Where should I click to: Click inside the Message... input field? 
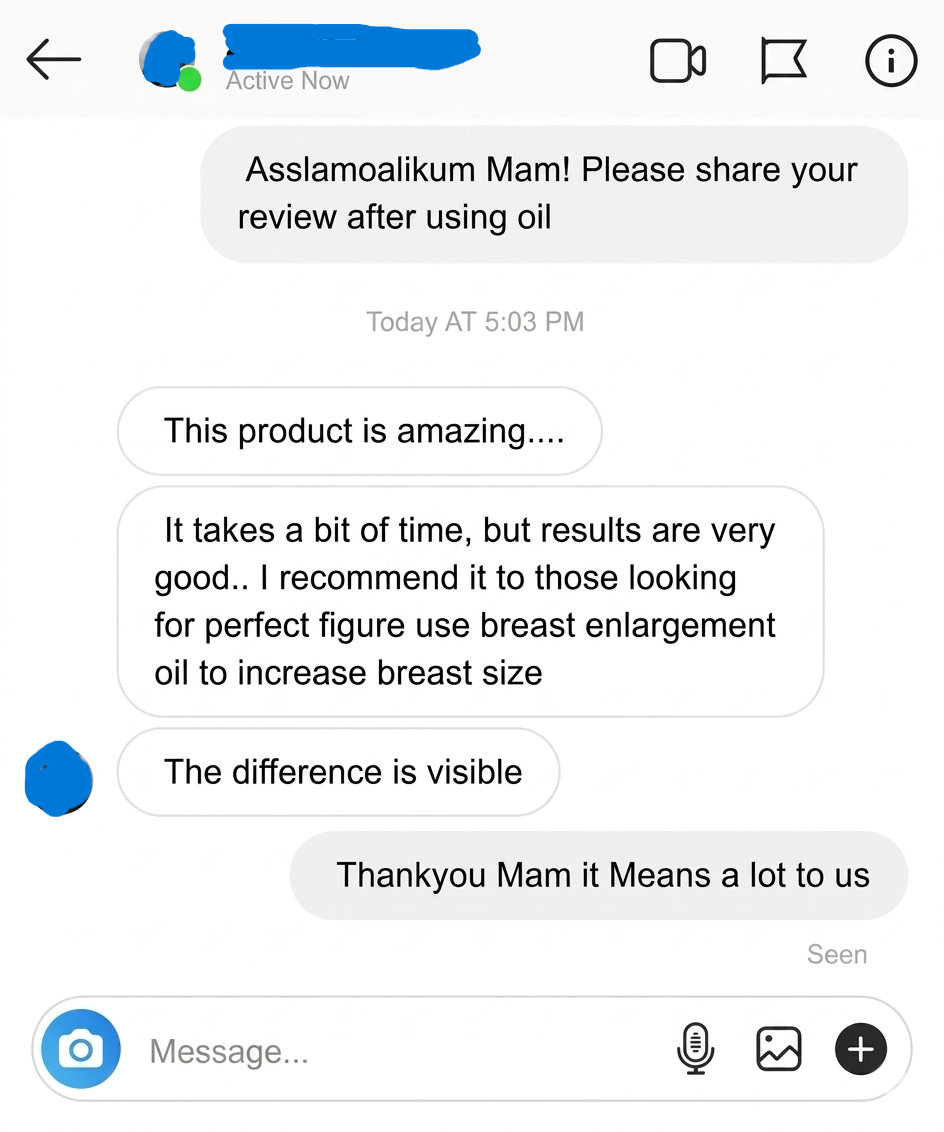tap(300, 1049)
